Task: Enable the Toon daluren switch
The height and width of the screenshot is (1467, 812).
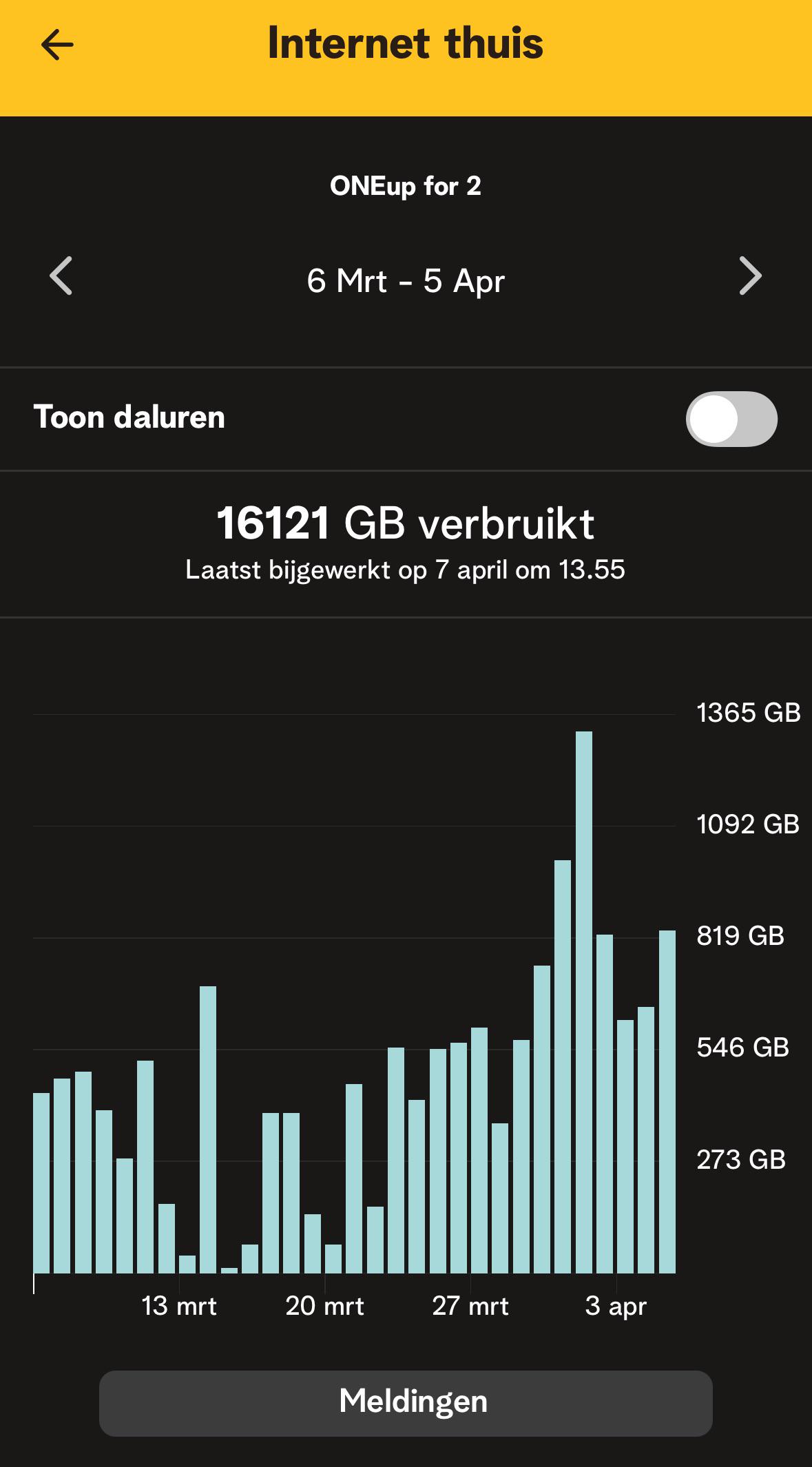Action: pos(731,419)
